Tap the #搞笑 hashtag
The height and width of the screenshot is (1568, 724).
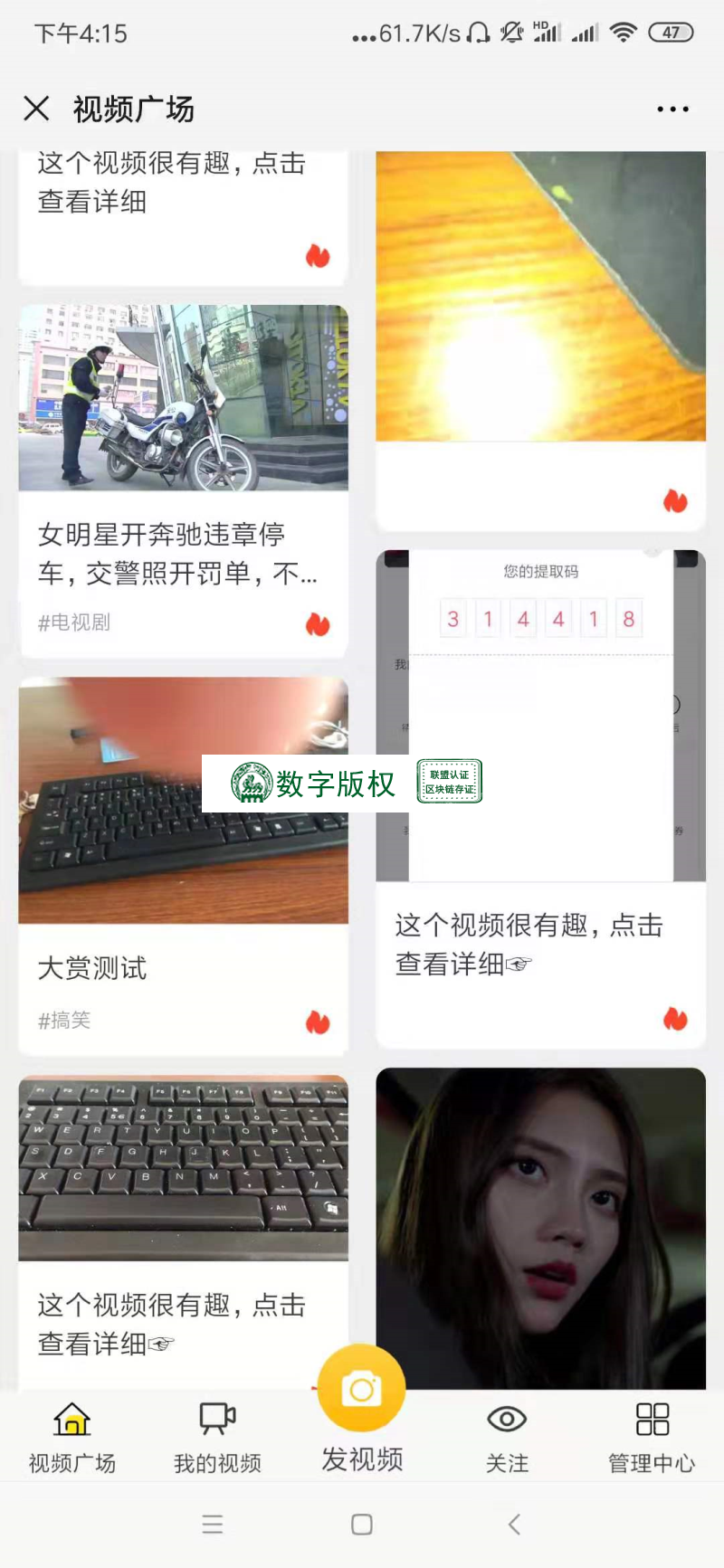64,1021
